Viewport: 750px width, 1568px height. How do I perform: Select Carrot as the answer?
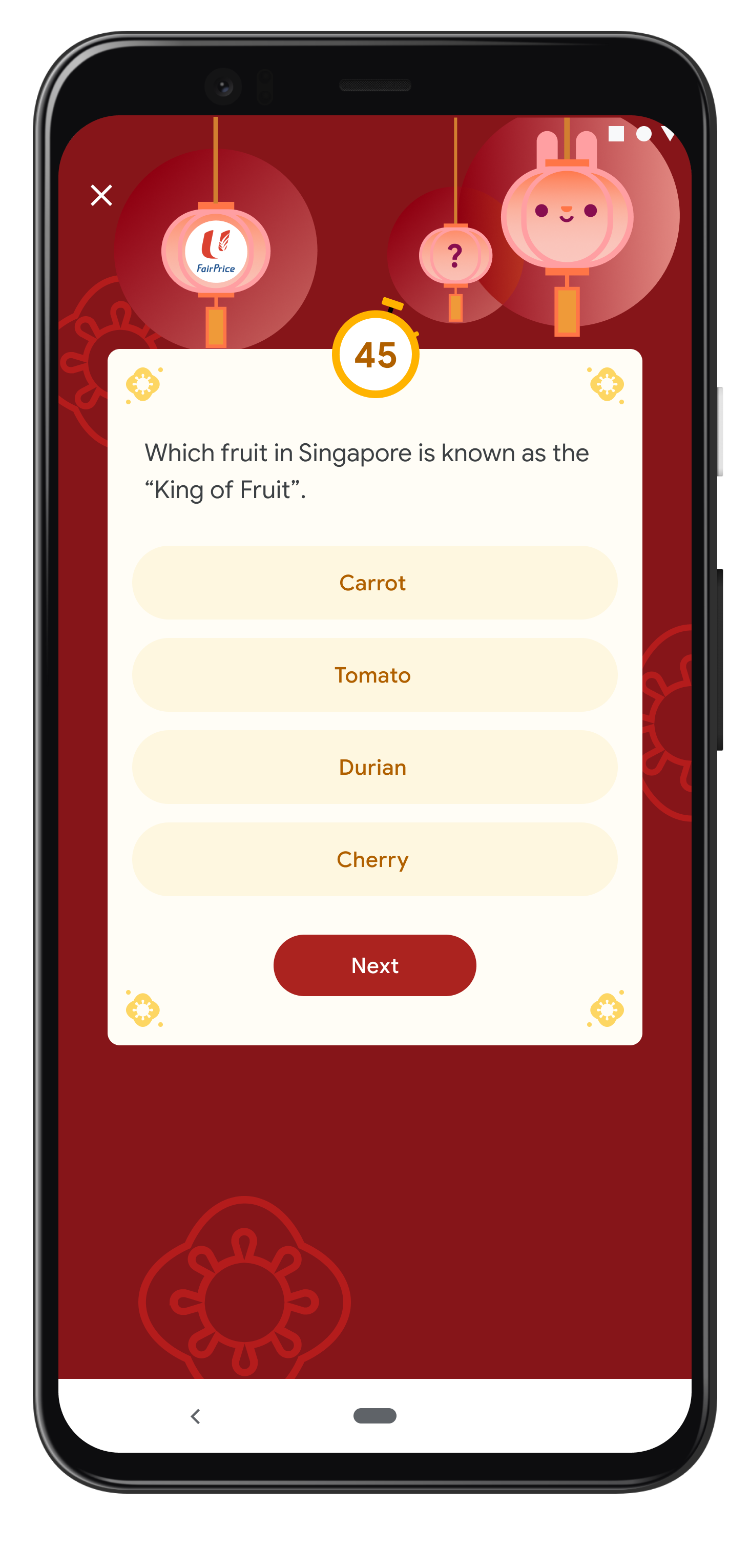click(374, 583)
